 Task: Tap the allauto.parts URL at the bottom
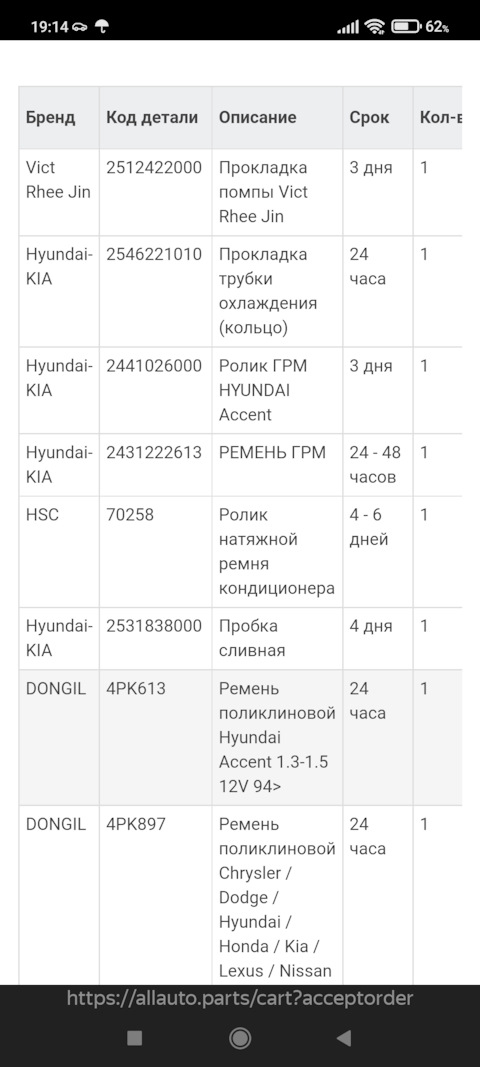coord(240,999)
